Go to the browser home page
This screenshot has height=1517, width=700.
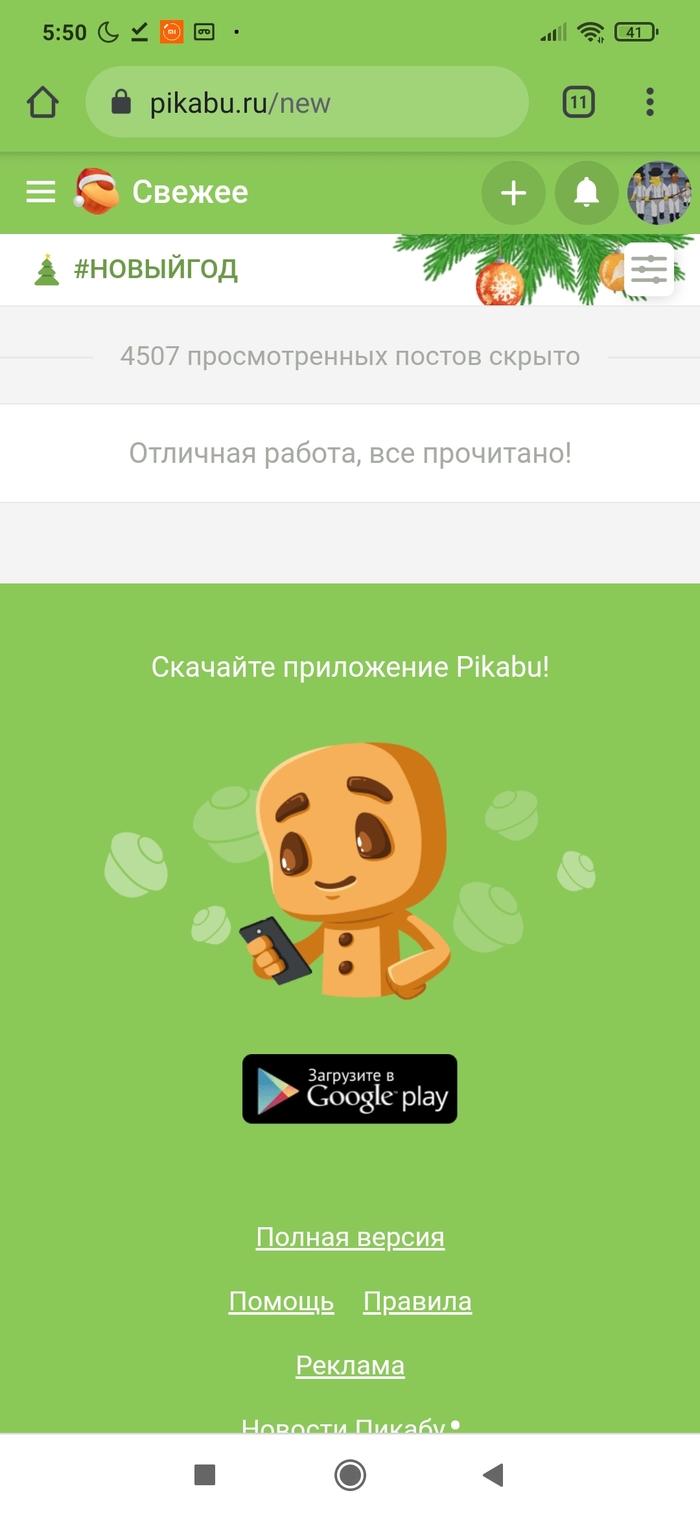(42, 102)
